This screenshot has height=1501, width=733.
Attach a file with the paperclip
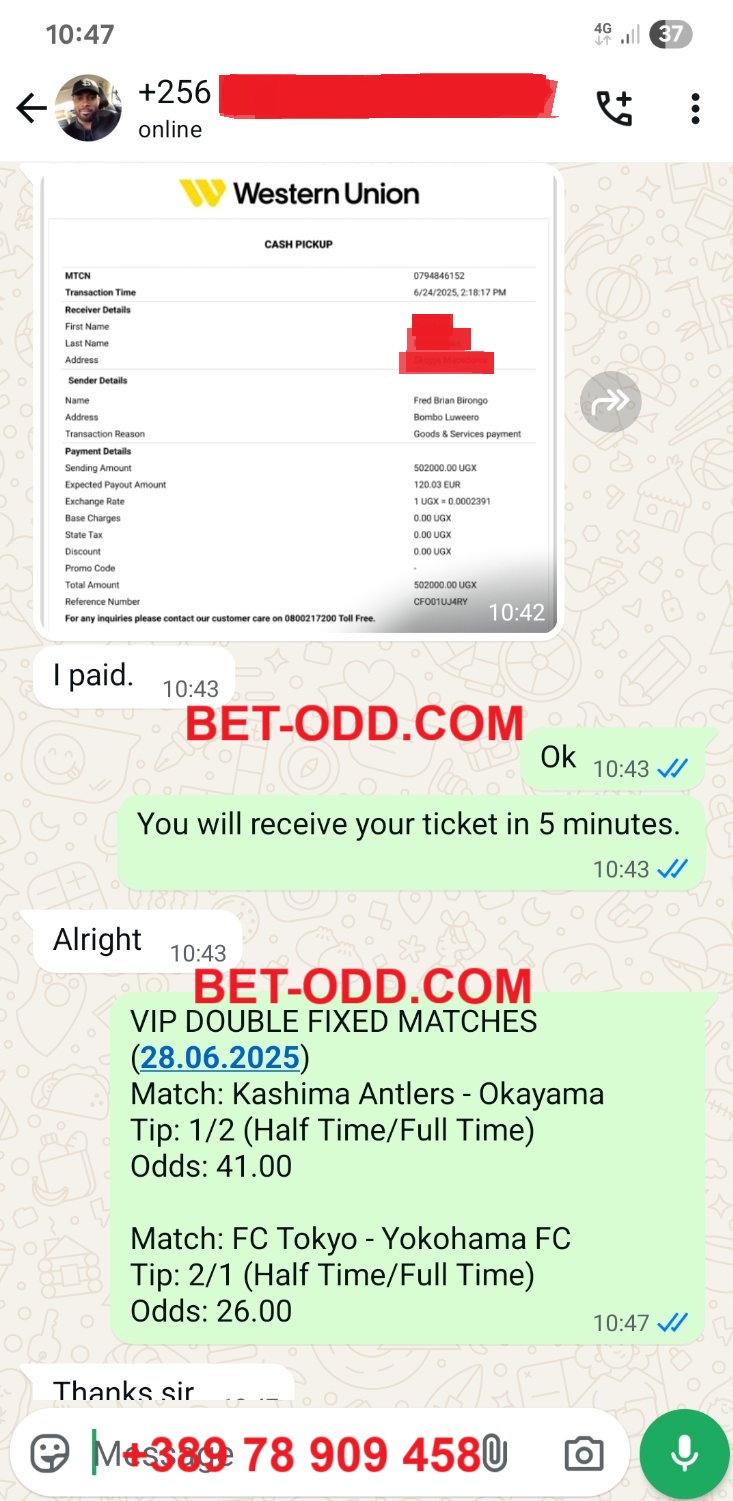coord(495,1453)
